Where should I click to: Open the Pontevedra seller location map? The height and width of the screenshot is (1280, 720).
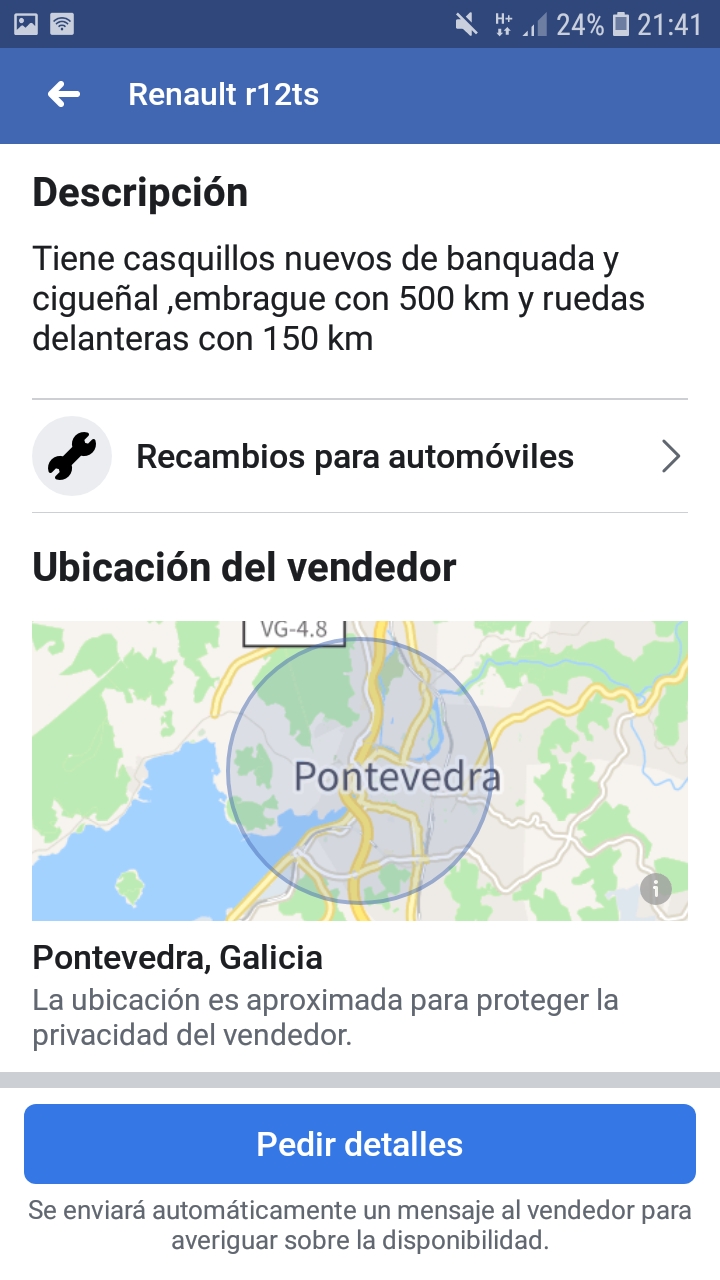click(360, 770)
